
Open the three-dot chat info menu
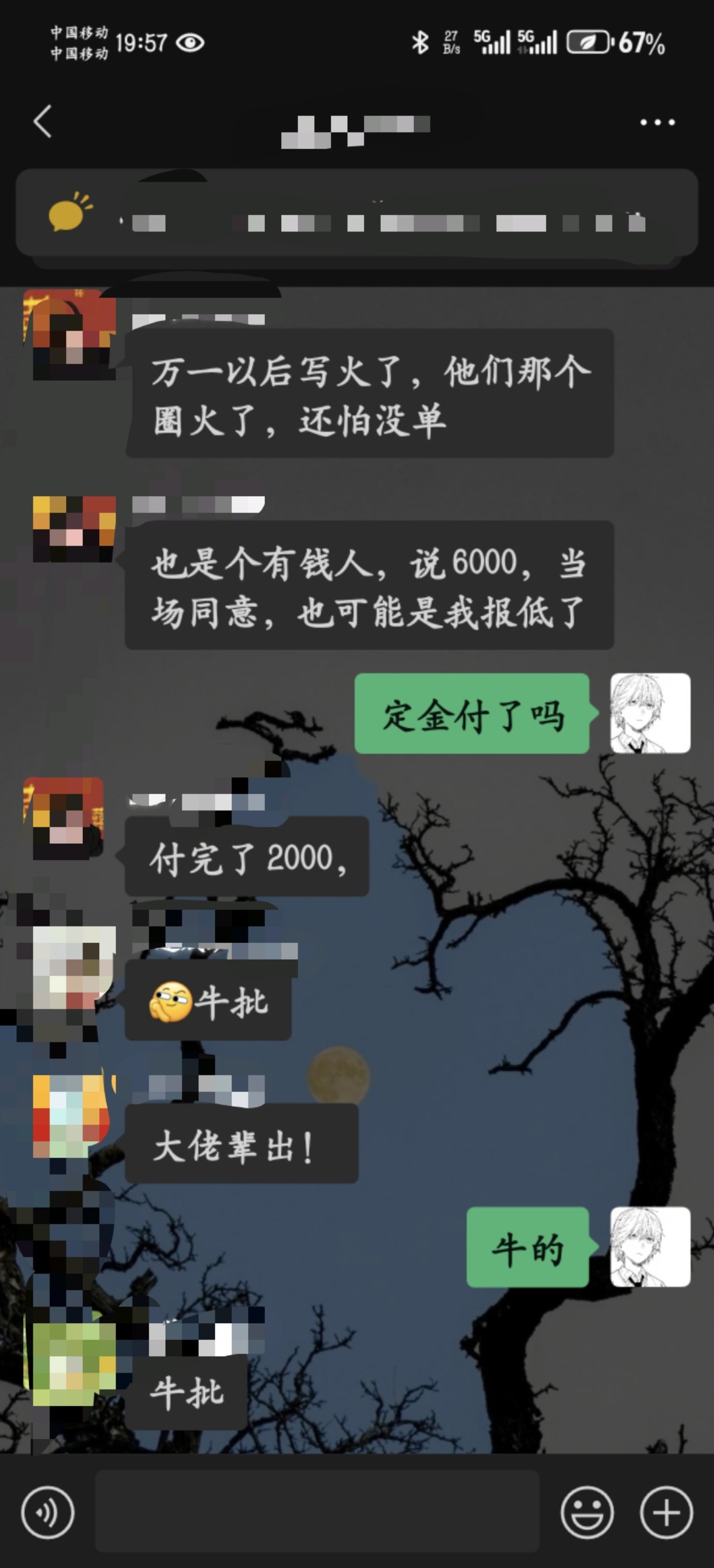click(x=657, y=122)
